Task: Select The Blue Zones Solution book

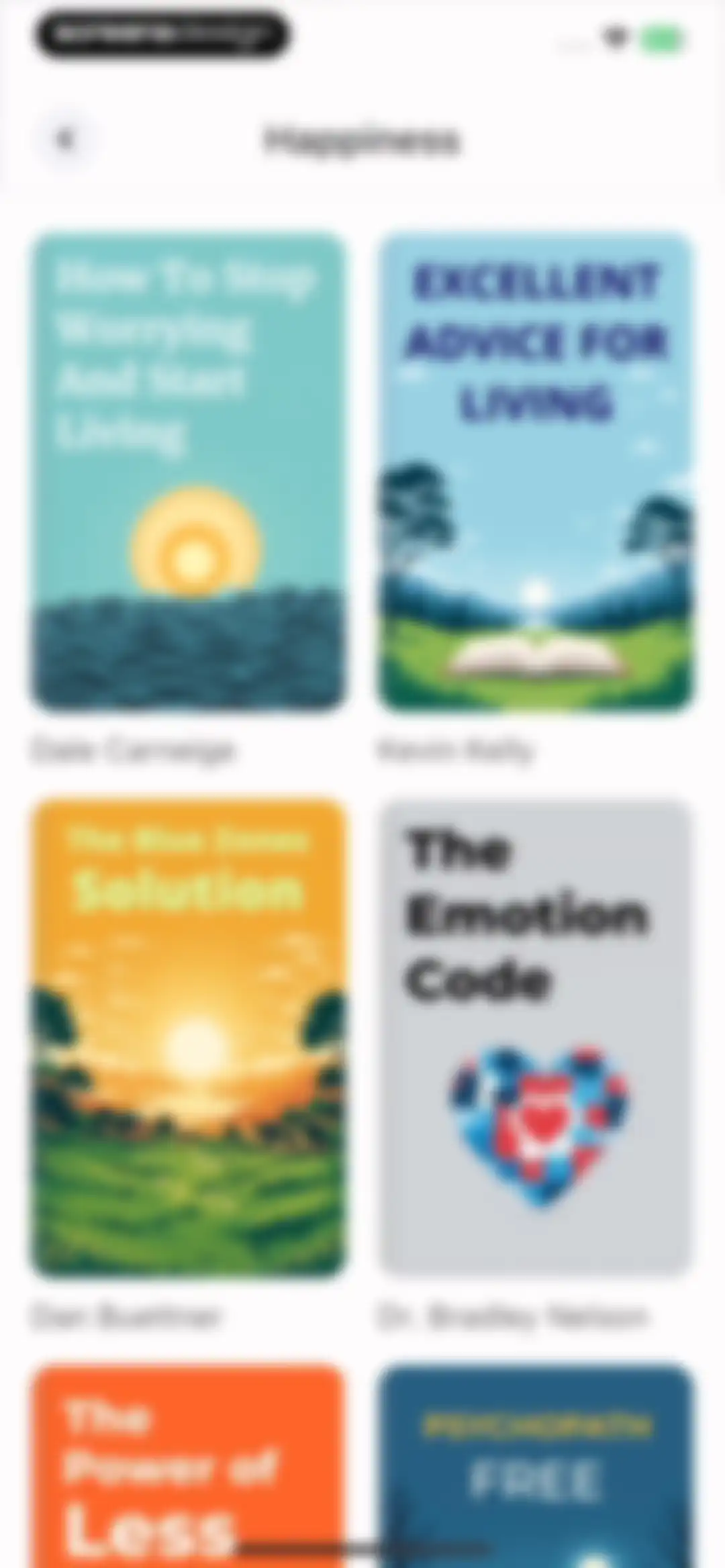Action: 189,1038
